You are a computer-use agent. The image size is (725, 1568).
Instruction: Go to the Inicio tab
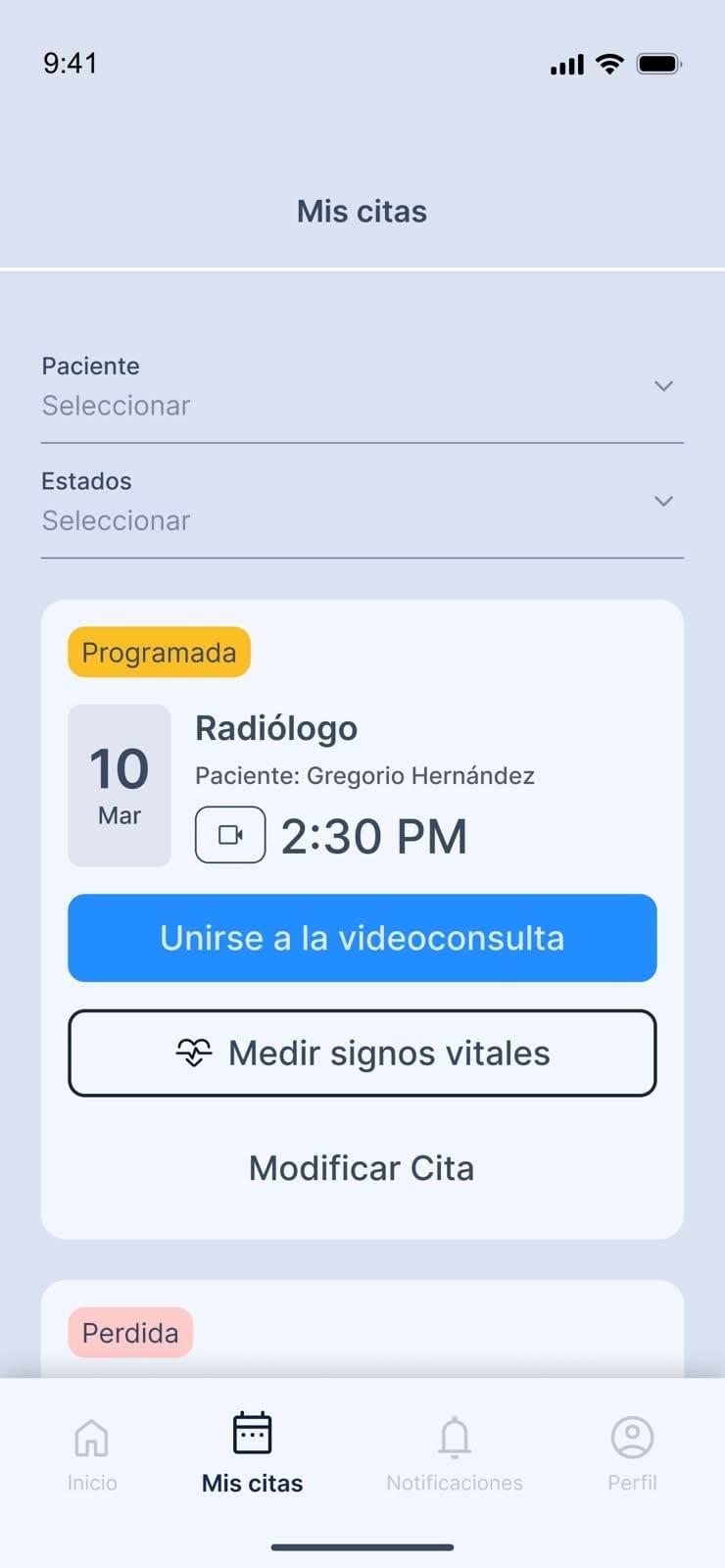click(x=92, y=1453)
